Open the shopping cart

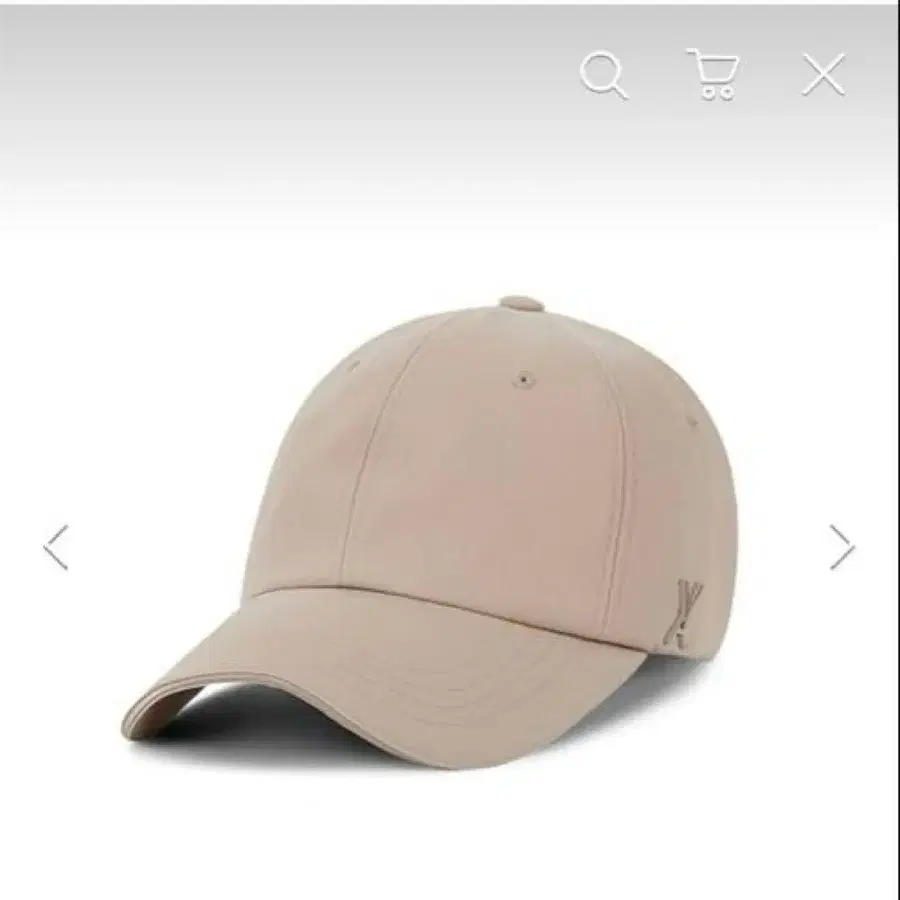714,76
